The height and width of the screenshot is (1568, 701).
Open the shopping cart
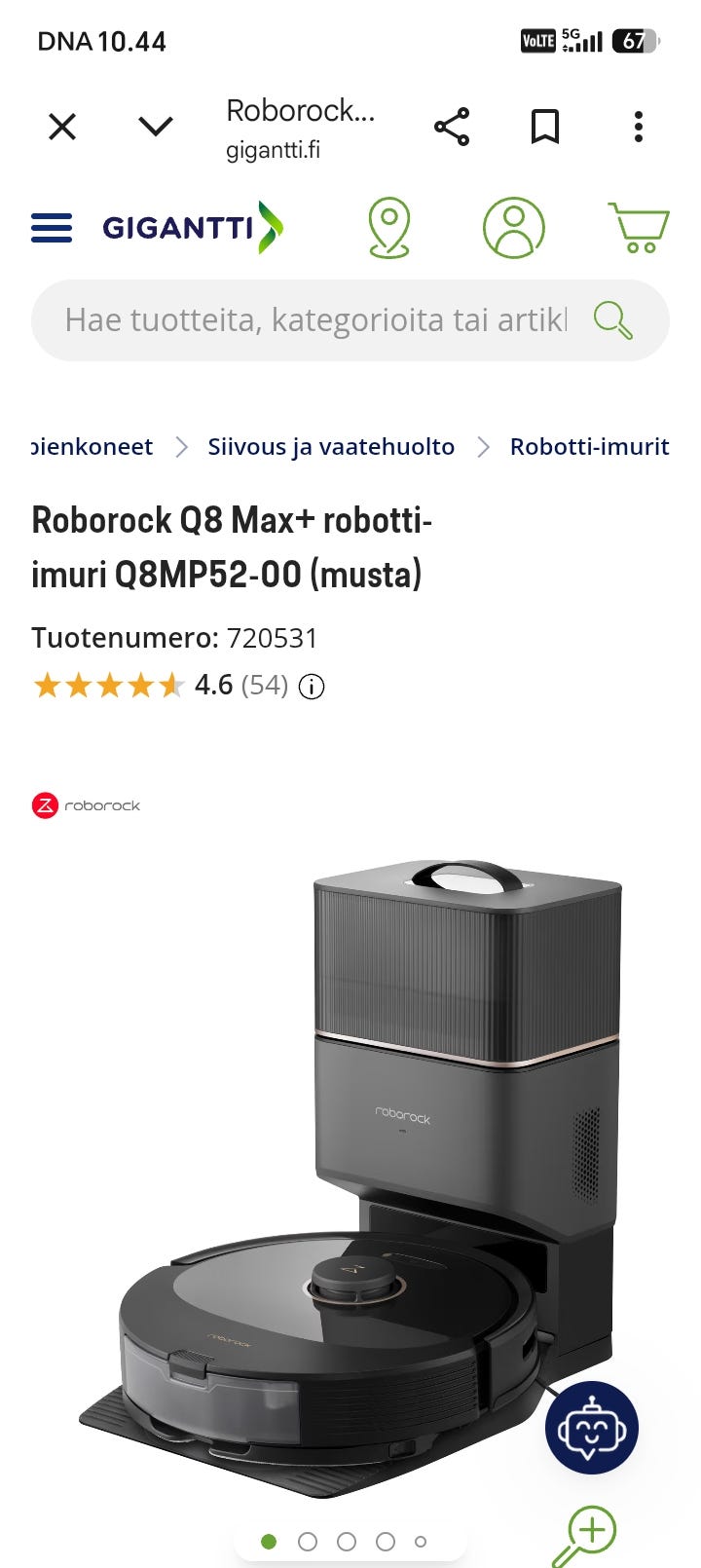click(x=639, y=228)
